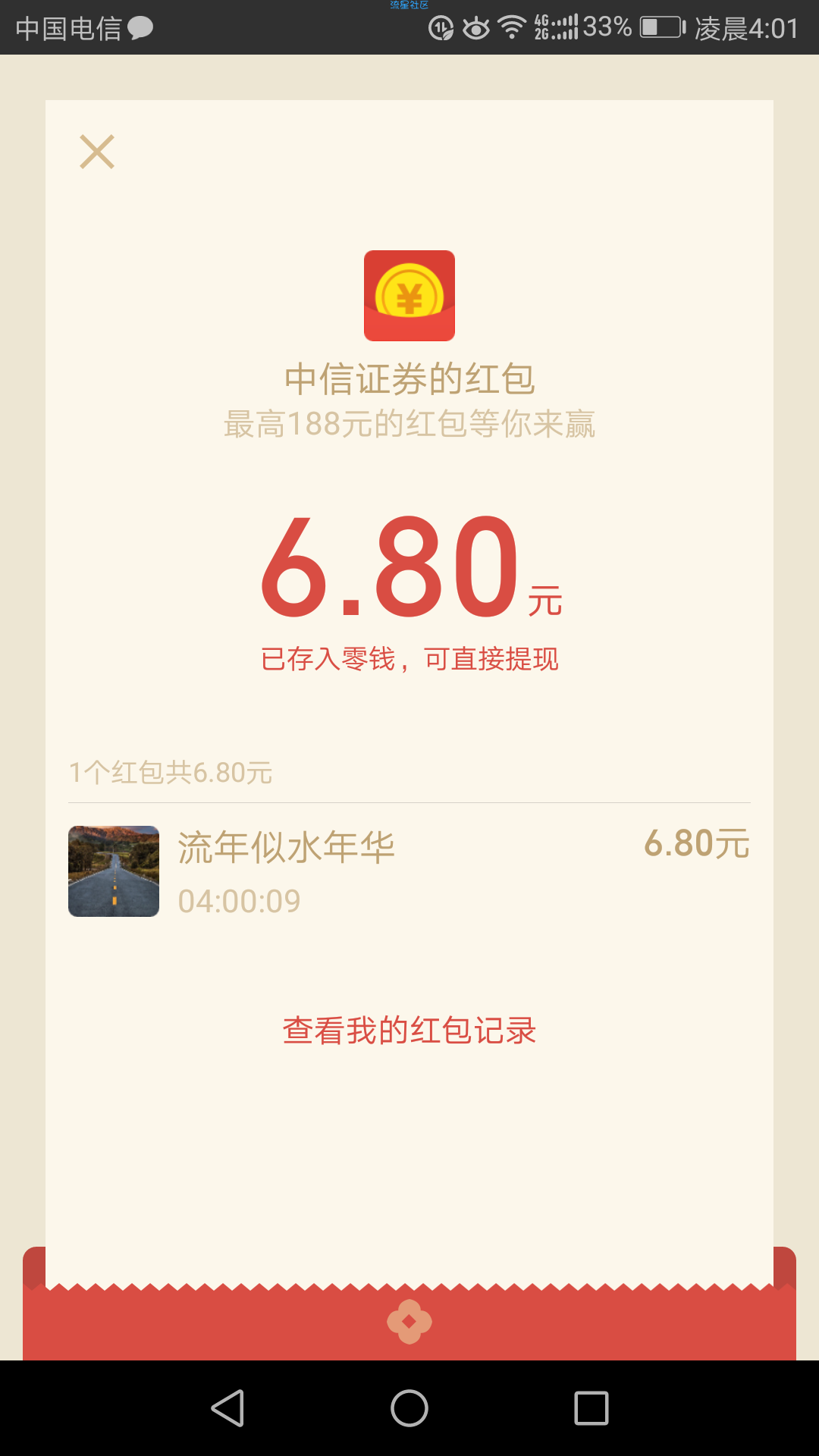Open the recent apps overview
Viewport: 819px width, 1456px height.
tap(591, 1408)
